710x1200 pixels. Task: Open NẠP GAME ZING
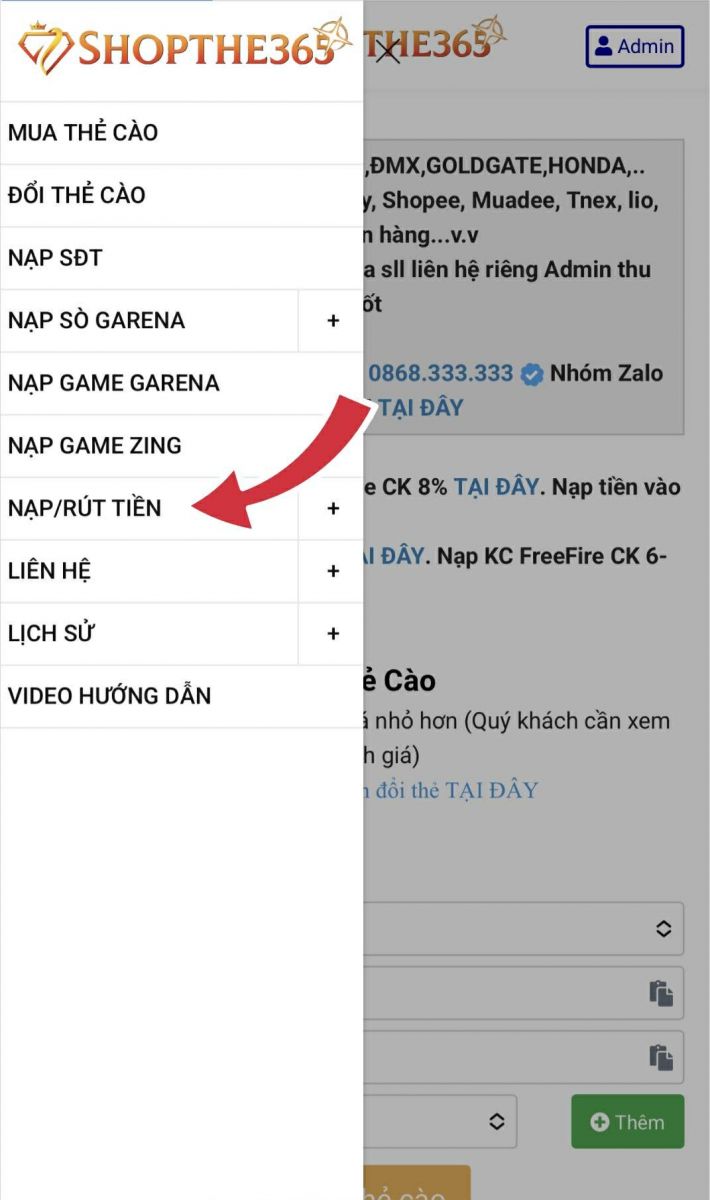point(95,446)
